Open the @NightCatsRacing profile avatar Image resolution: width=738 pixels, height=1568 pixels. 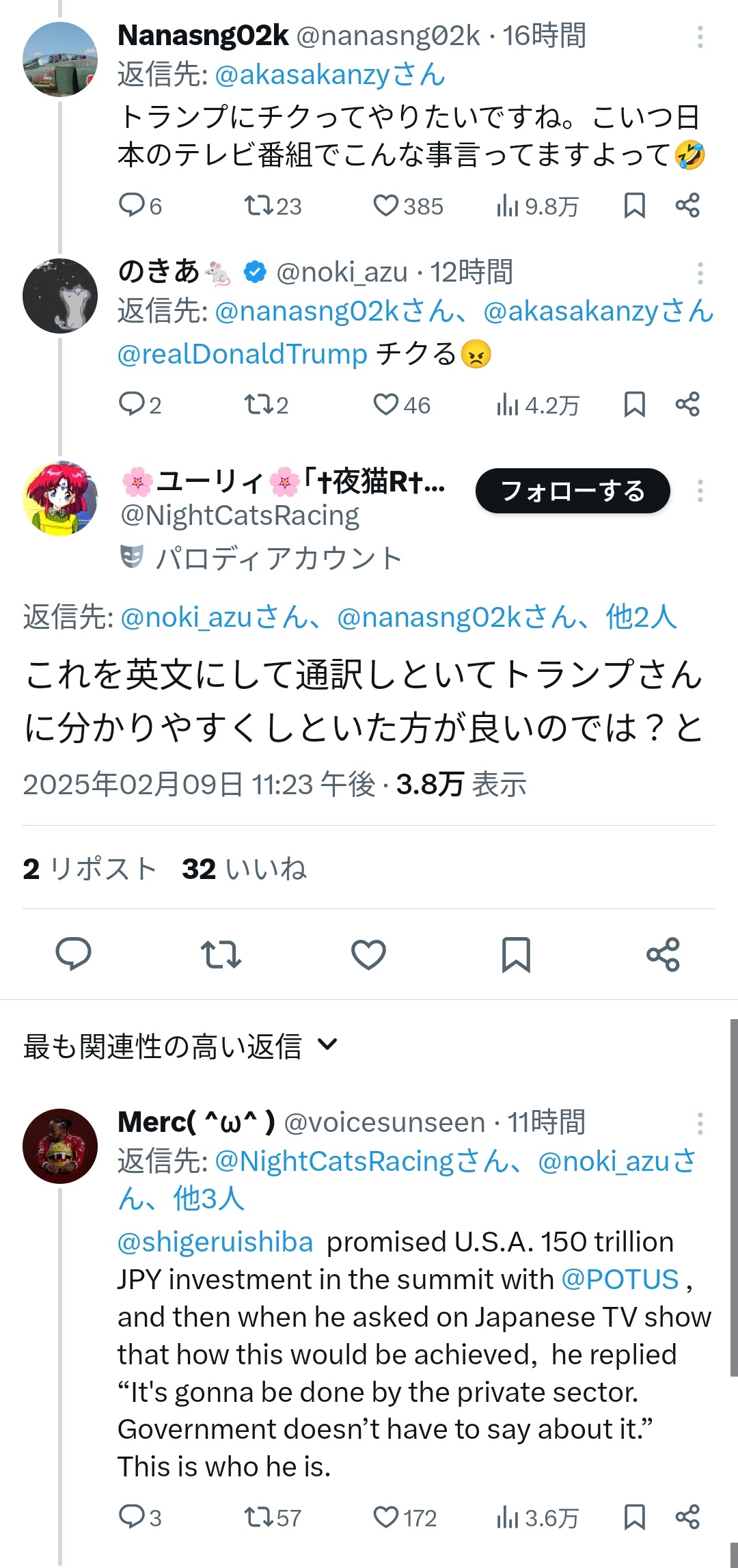click(x=60, y=499)
